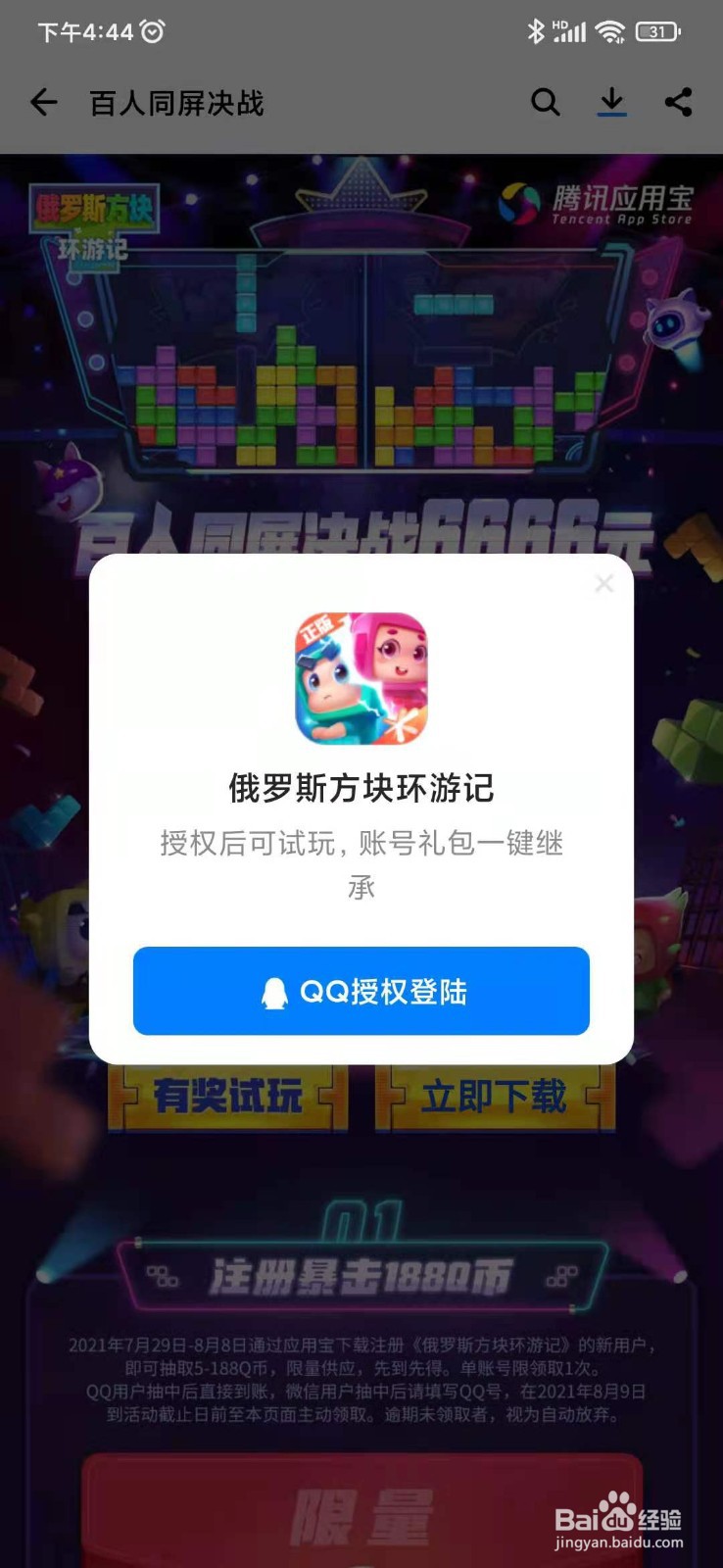Tap the 注册暴击188Q币 event banner
Image resolution: width=723 pixels, height=1568 pixels.
[x=361, y=1276]
